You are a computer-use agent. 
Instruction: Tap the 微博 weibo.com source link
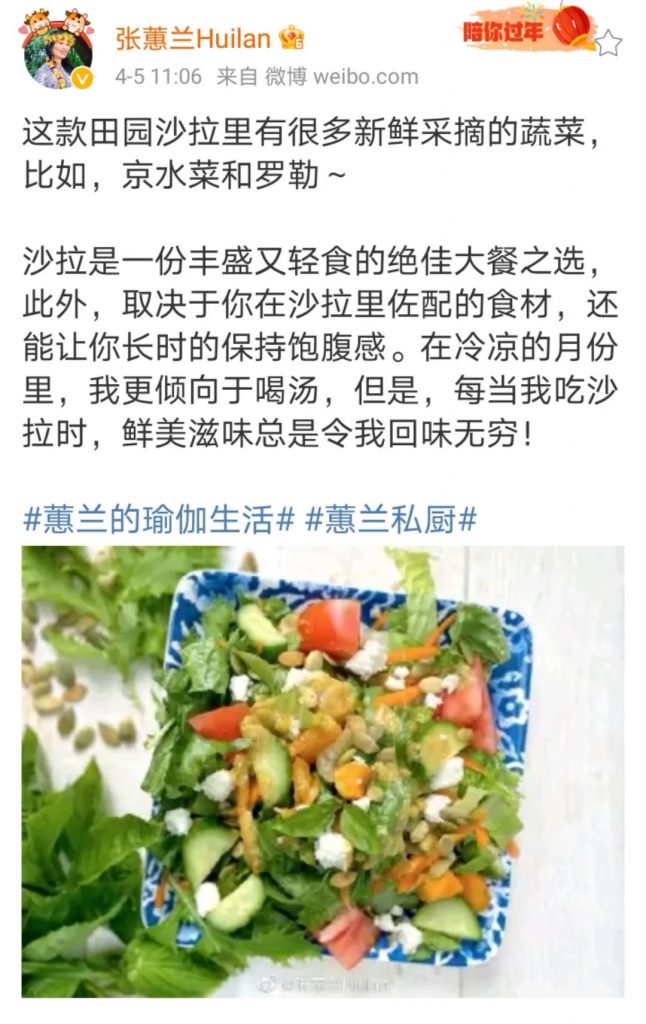(x=341, y=76)
